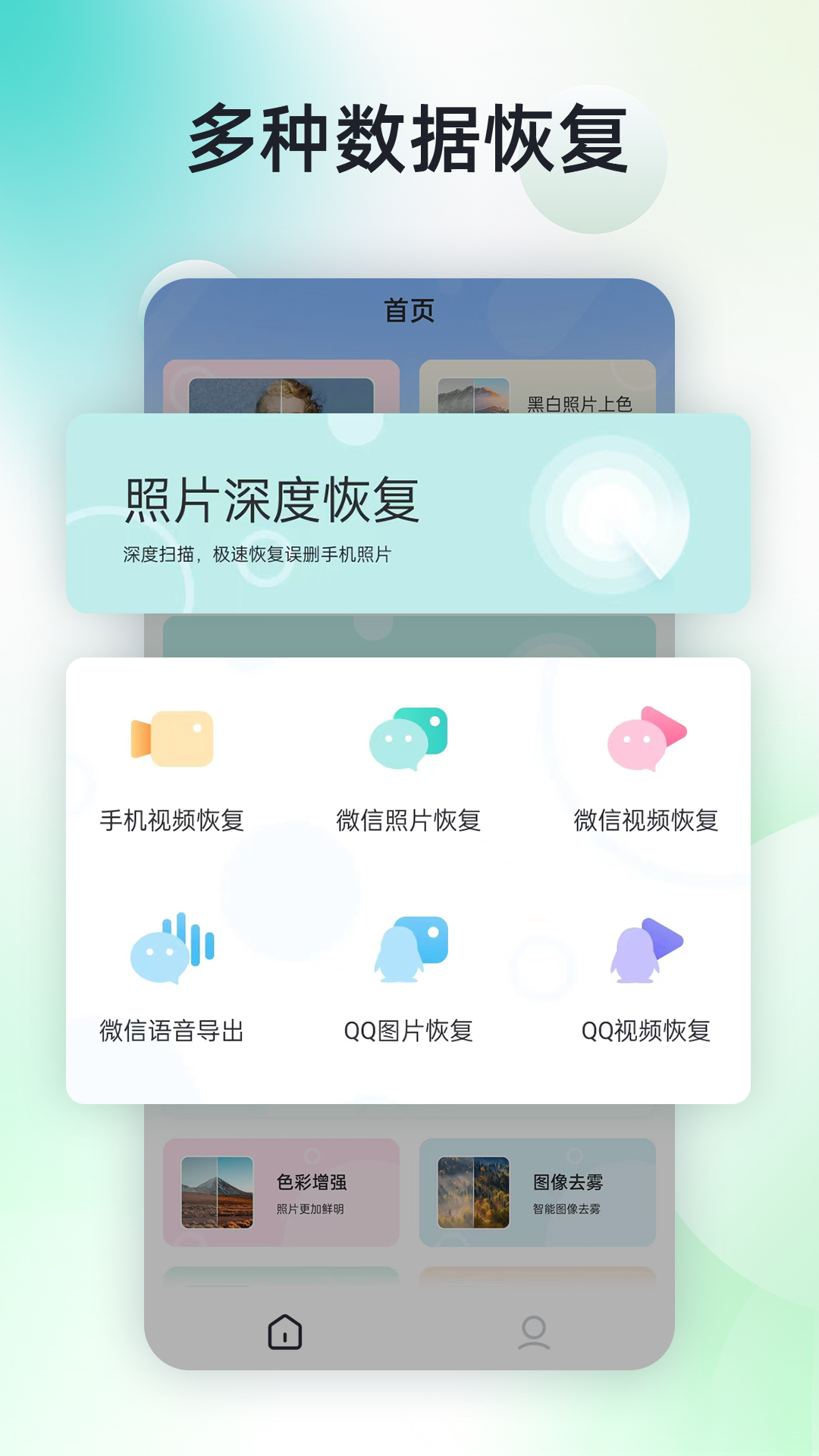Click the 黑白照片上色 preview thumbnail
The height and width of the screenshot is (1456, 819).
(475, 394)
